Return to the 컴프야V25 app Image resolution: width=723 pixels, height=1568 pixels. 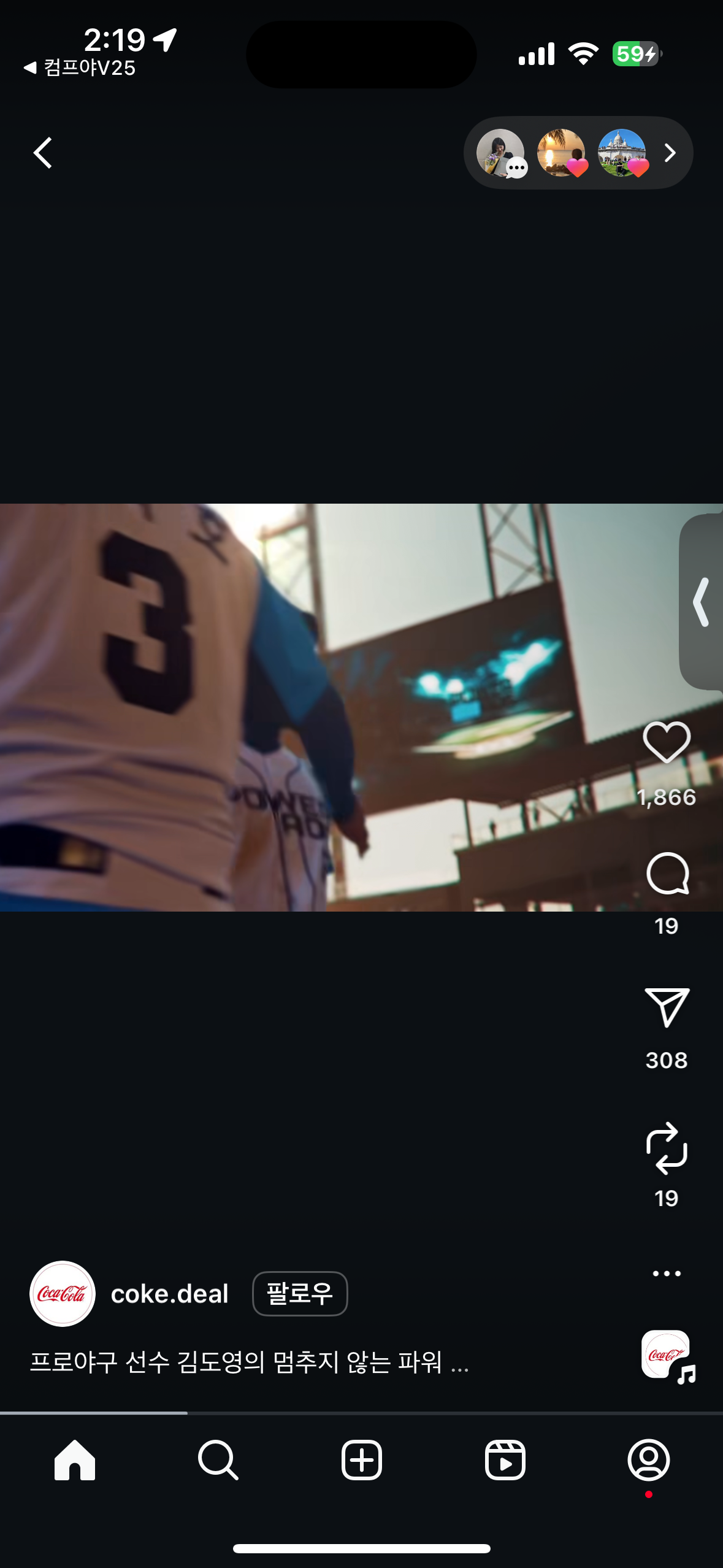(x=80, y=67)
